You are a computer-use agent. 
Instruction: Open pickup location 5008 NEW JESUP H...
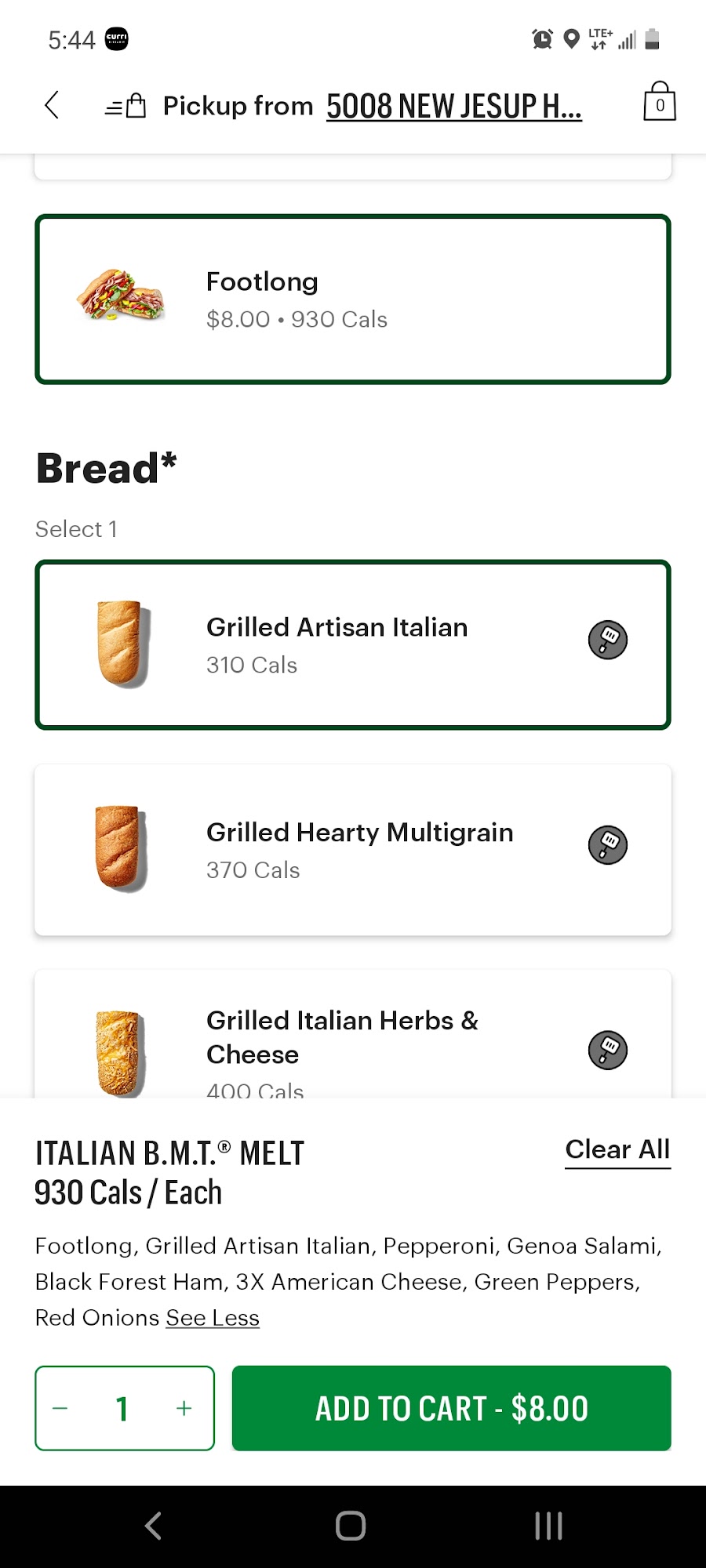[453, 106]
